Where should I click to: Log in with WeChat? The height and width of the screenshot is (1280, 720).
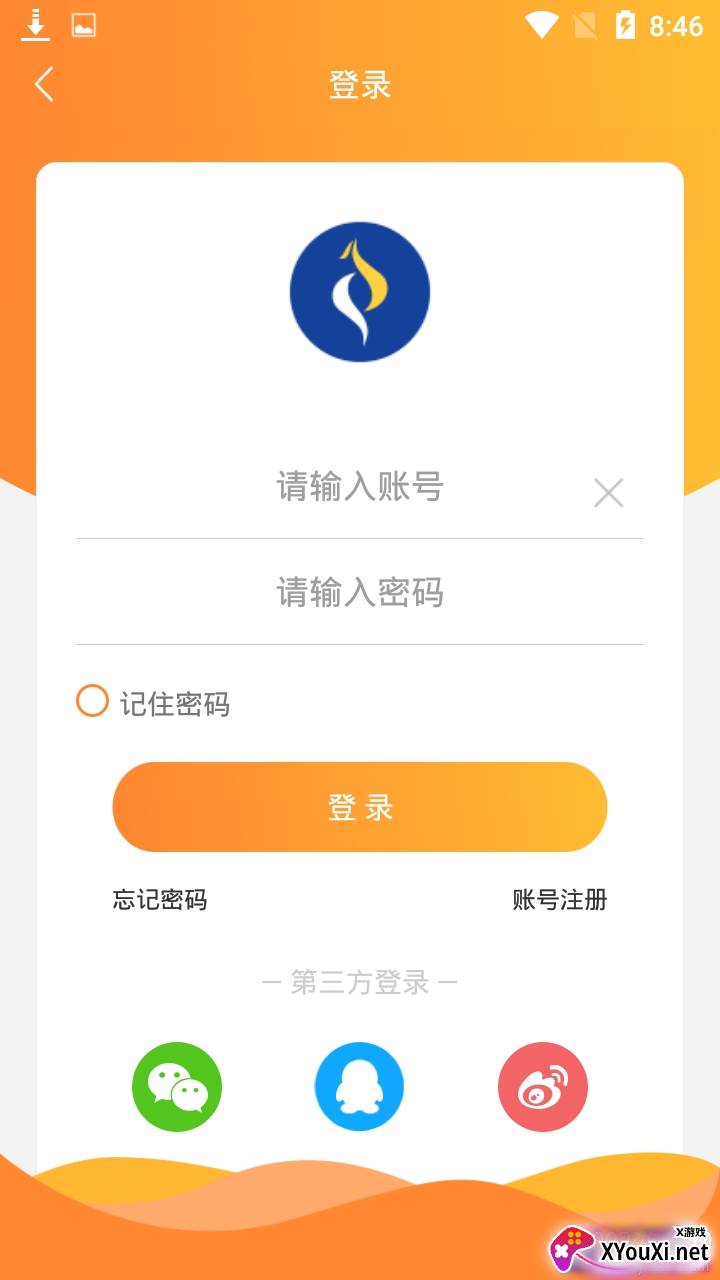point(177,1087)
